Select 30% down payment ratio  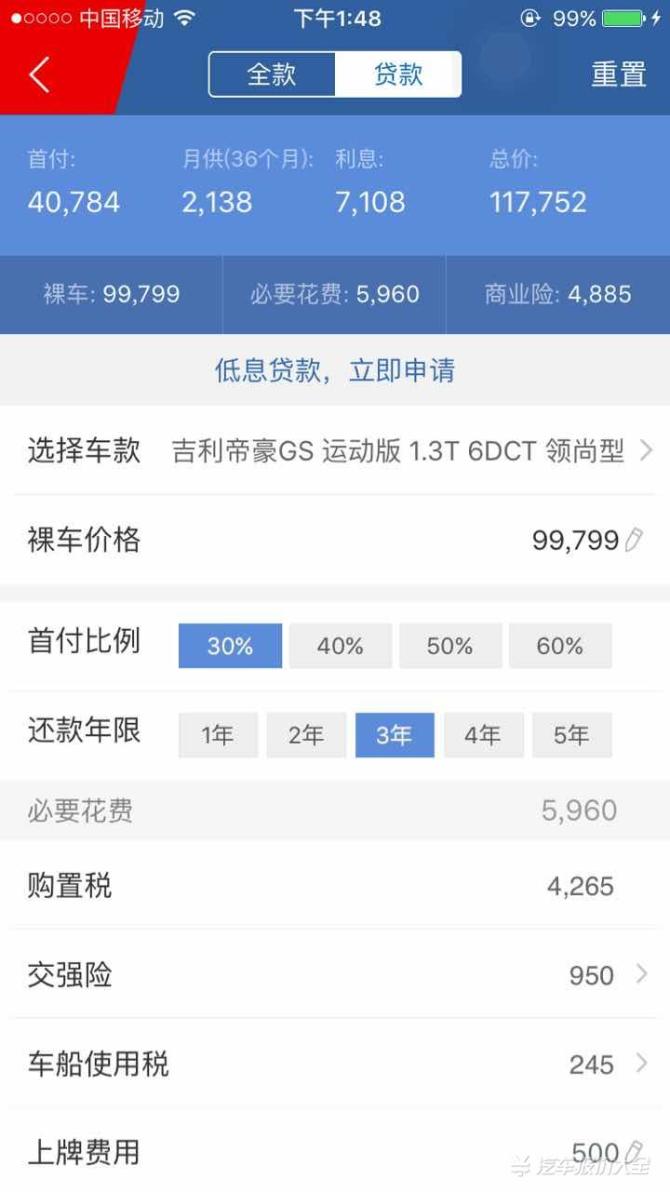pos(230,646)
